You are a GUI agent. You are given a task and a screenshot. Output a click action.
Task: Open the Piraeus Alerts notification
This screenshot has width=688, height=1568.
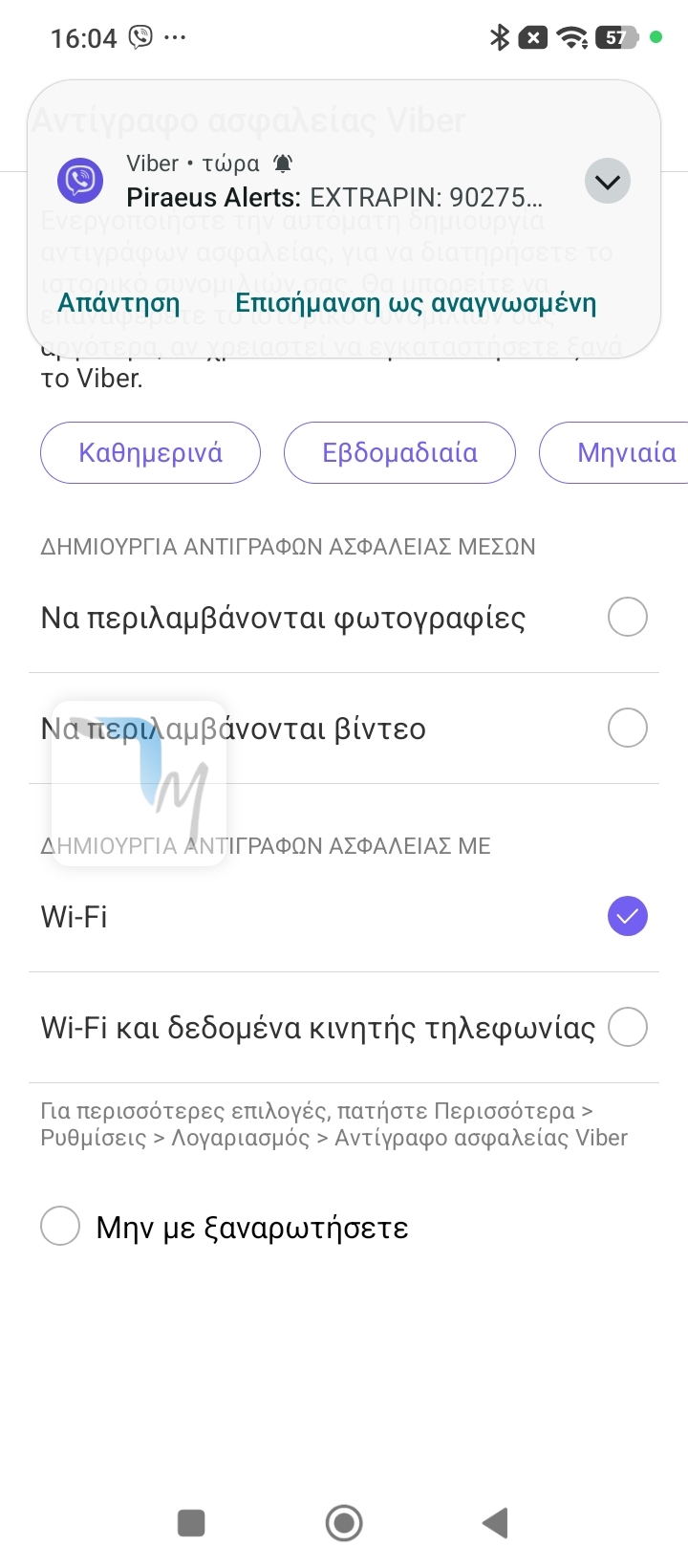click(334, 198)
